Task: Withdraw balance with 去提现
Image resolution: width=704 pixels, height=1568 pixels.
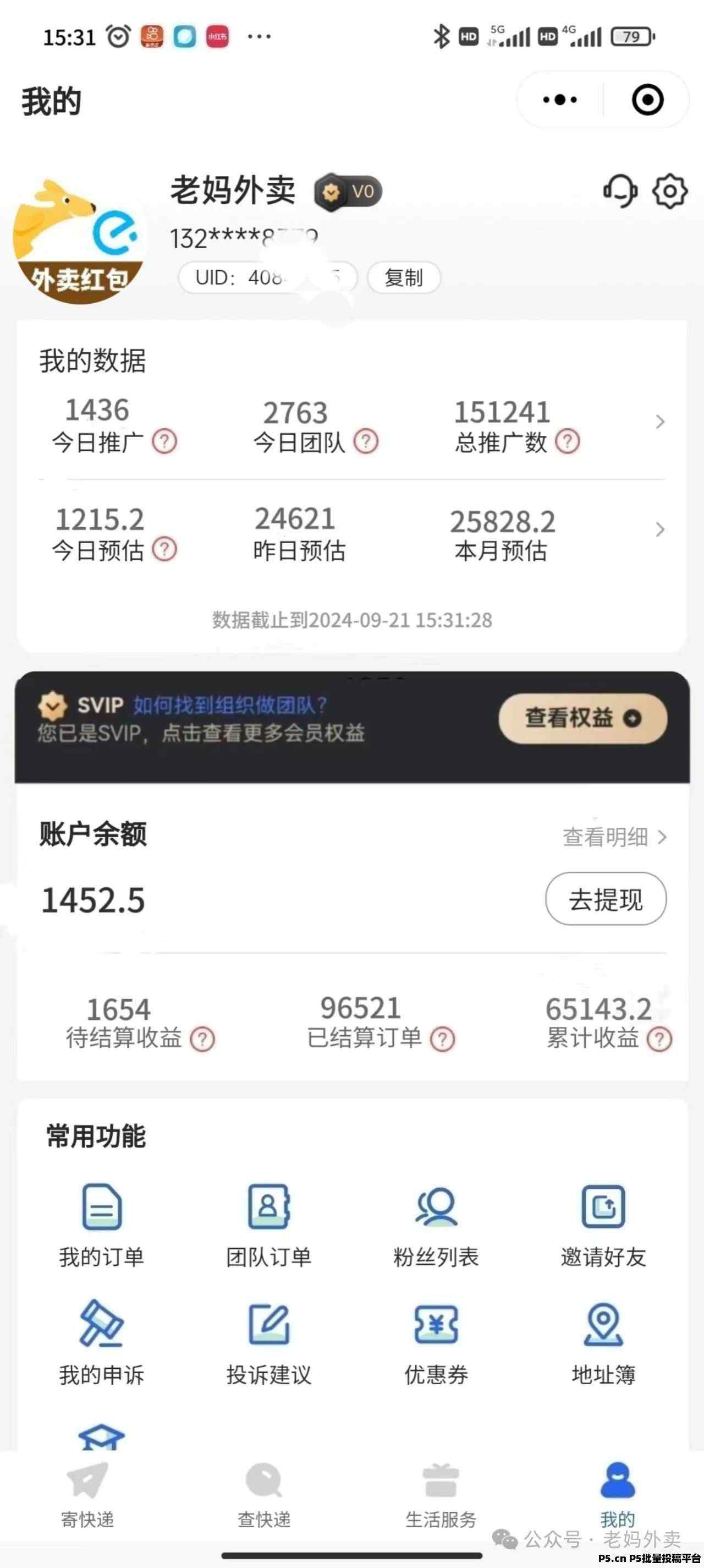Action: (x=606, y=899)
